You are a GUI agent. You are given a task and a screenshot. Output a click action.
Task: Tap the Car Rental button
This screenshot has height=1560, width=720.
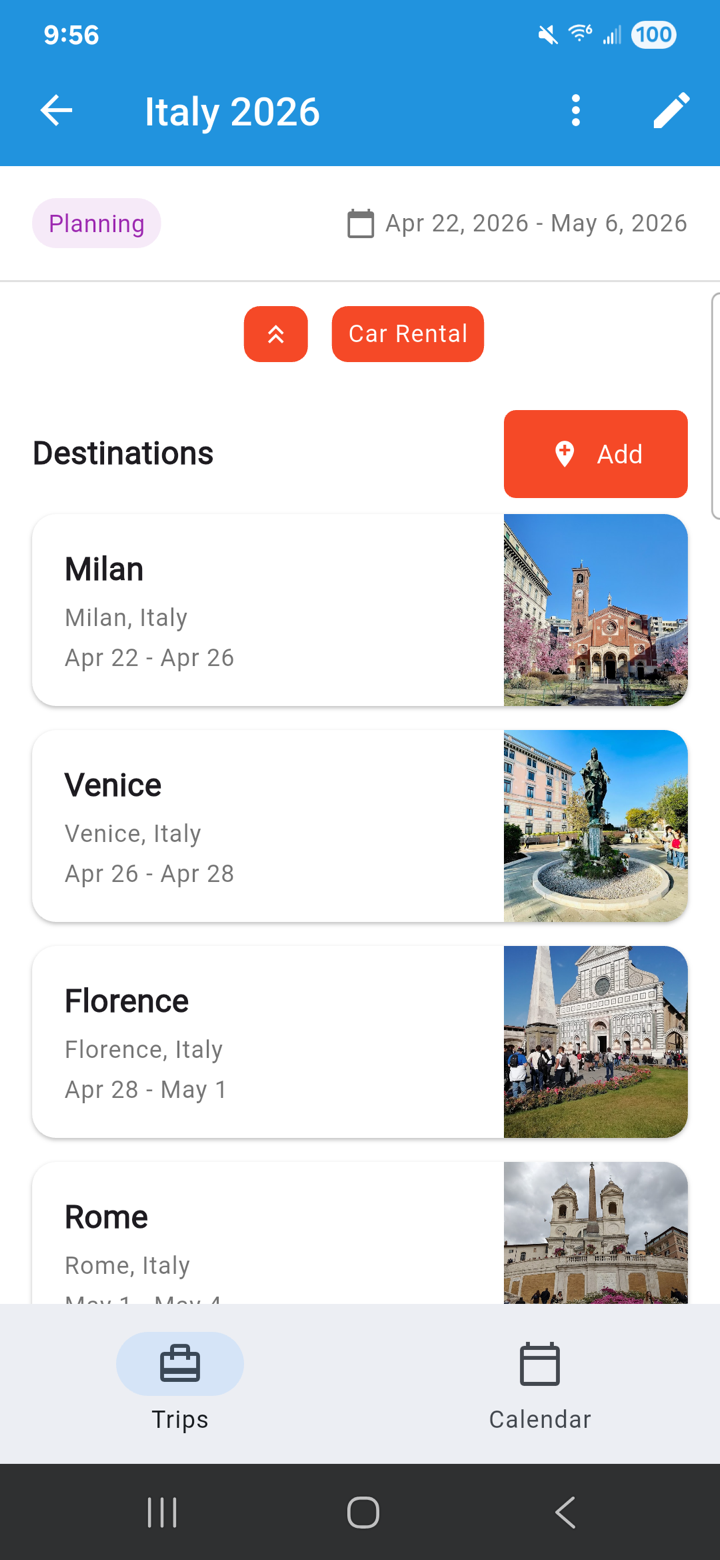(x=407, y=334)
